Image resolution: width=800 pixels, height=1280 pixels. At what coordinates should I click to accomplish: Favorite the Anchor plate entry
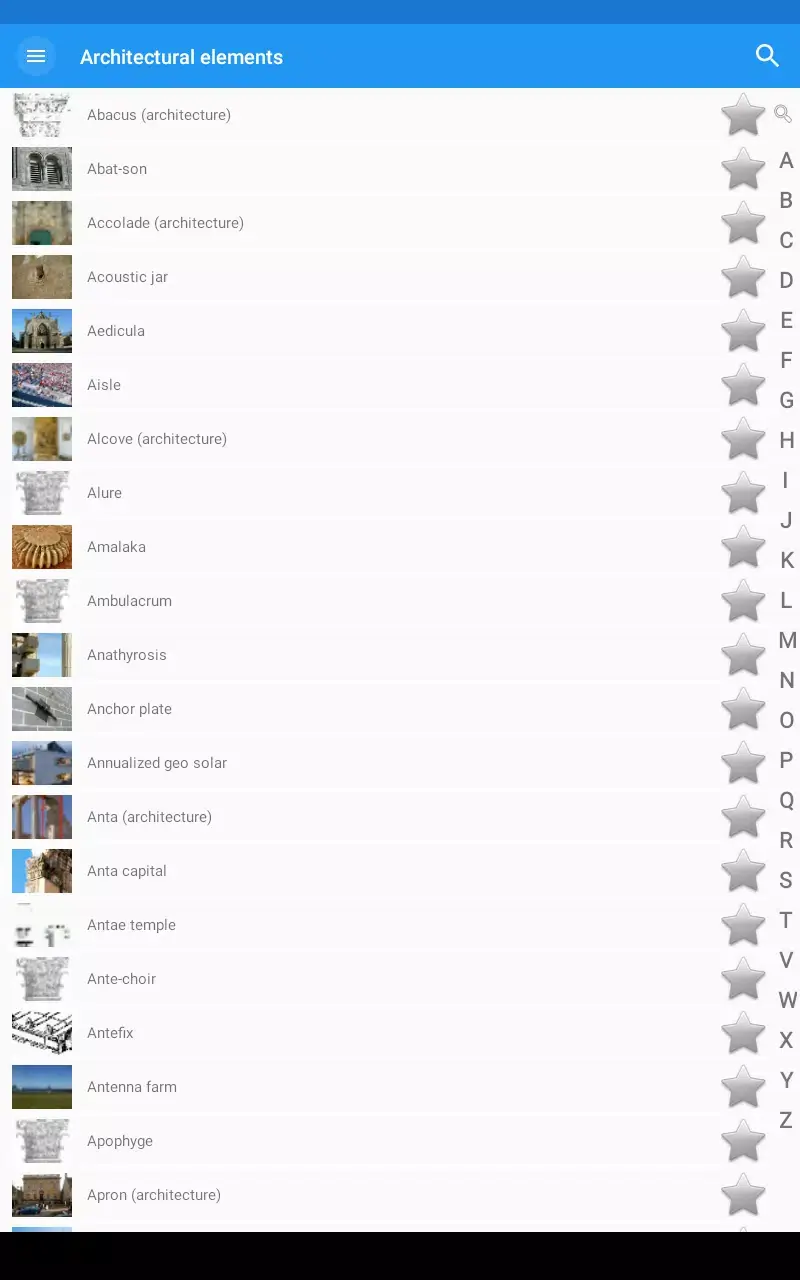[743, 709]
